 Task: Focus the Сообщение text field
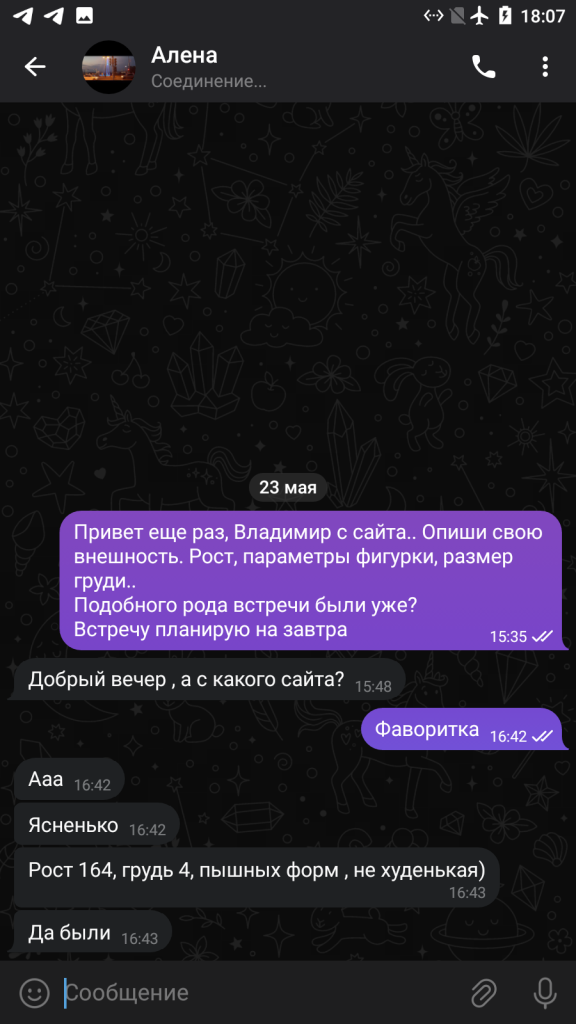click(261, 993)
